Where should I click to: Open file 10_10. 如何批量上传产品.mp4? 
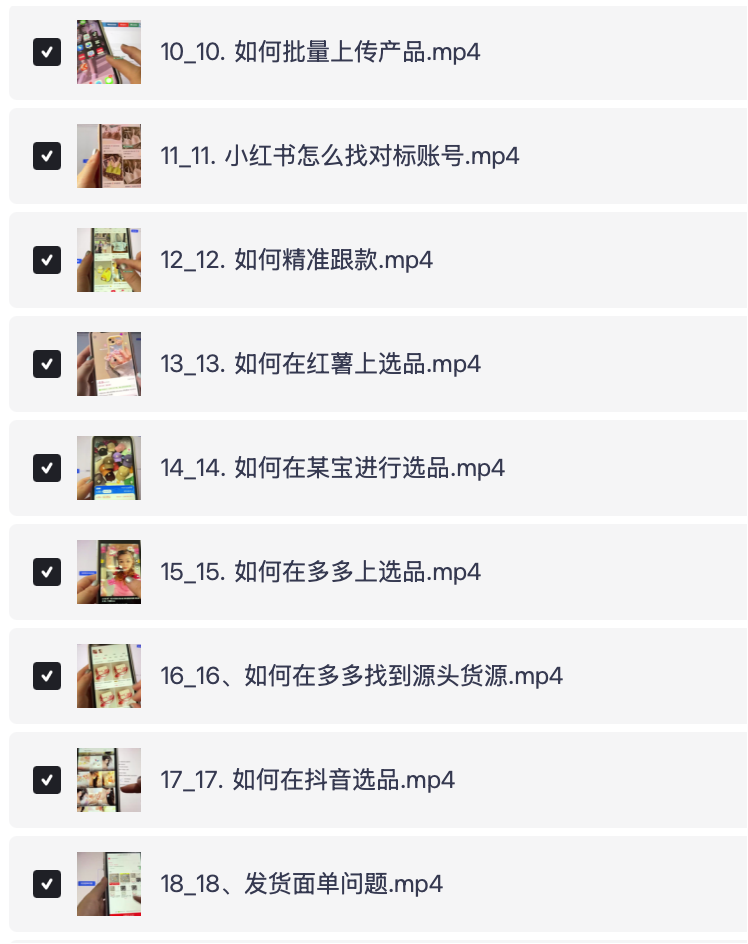[x=320, y=52]
